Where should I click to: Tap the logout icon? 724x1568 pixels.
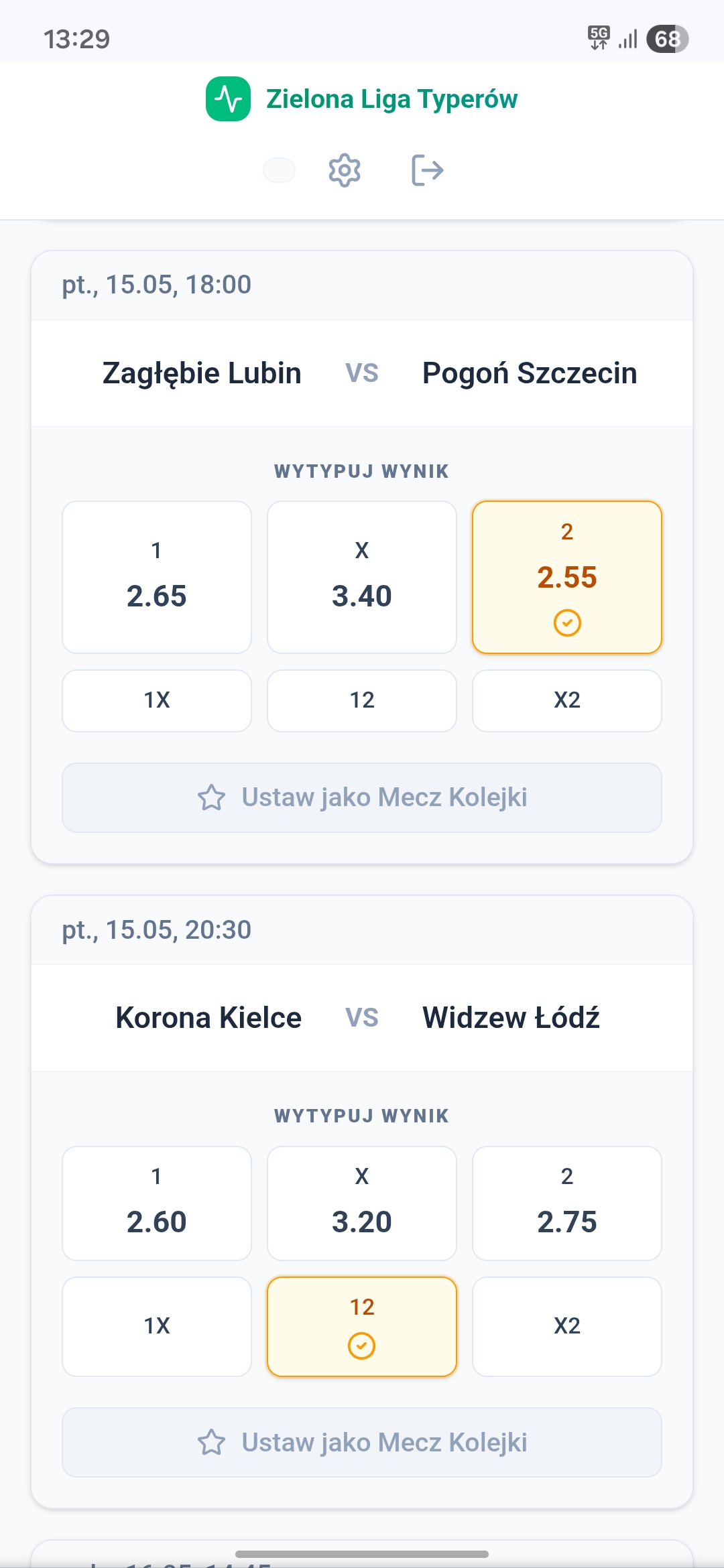pos(427,170)
